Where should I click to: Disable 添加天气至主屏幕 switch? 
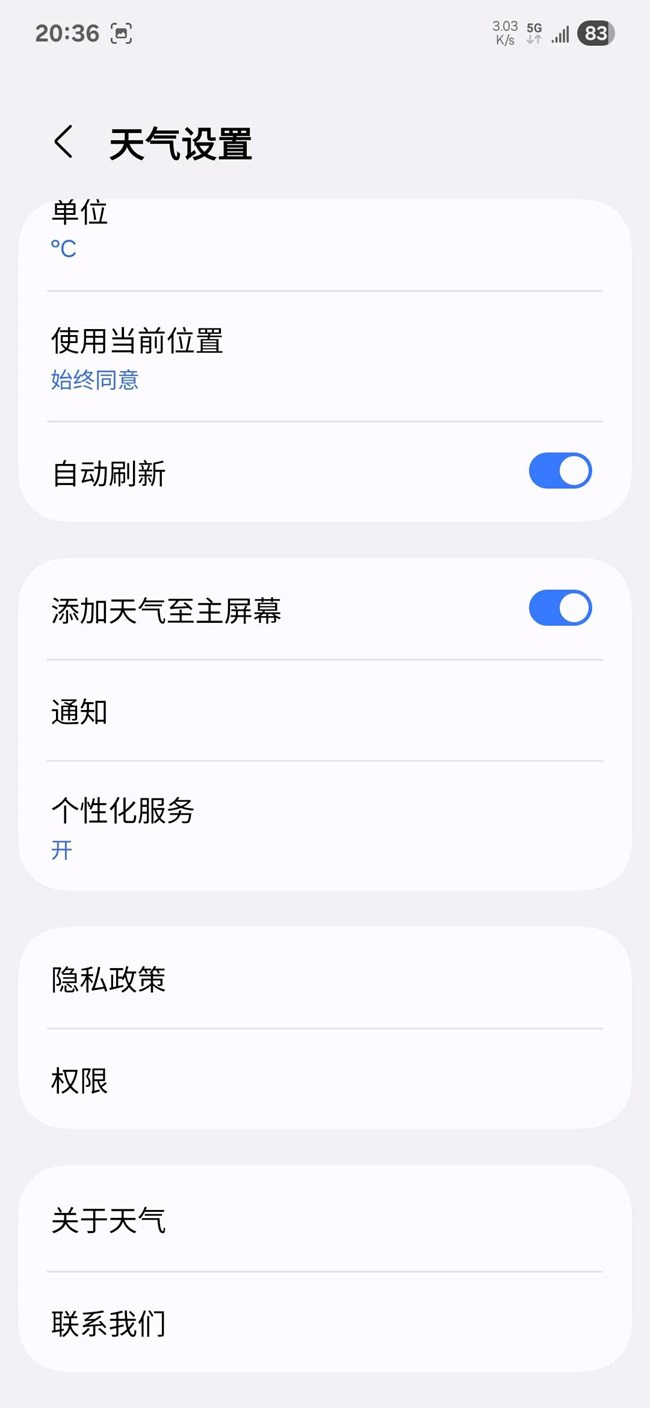[560, 608]
